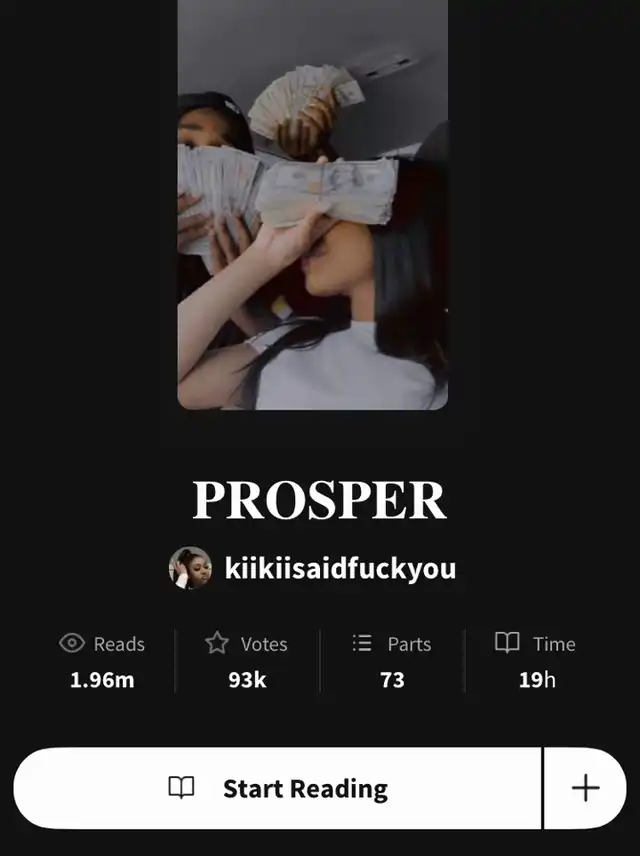Start reading the story PROSPER
The height and width of the screenshot is (856, 640).
click(278, 788)
